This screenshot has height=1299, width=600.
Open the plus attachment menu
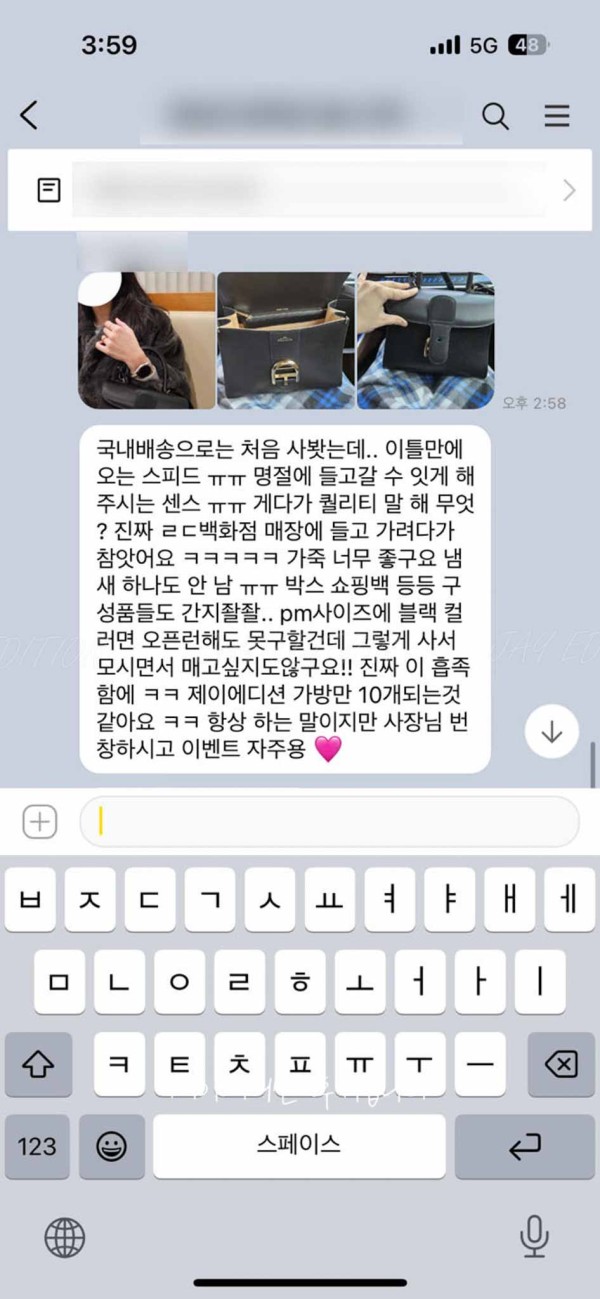(x=40, y=823)
